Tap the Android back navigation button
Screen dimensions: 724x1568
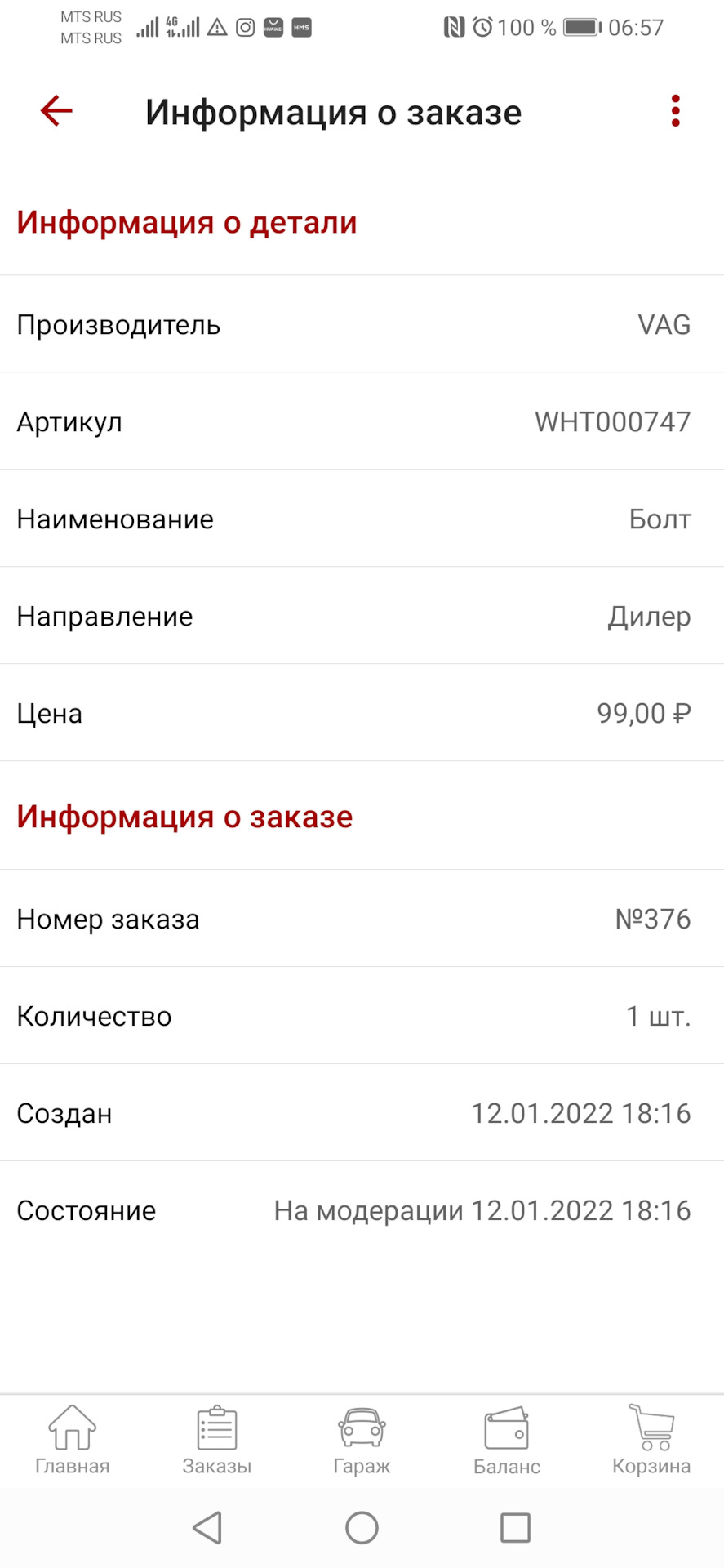[x=208, y=1529]
